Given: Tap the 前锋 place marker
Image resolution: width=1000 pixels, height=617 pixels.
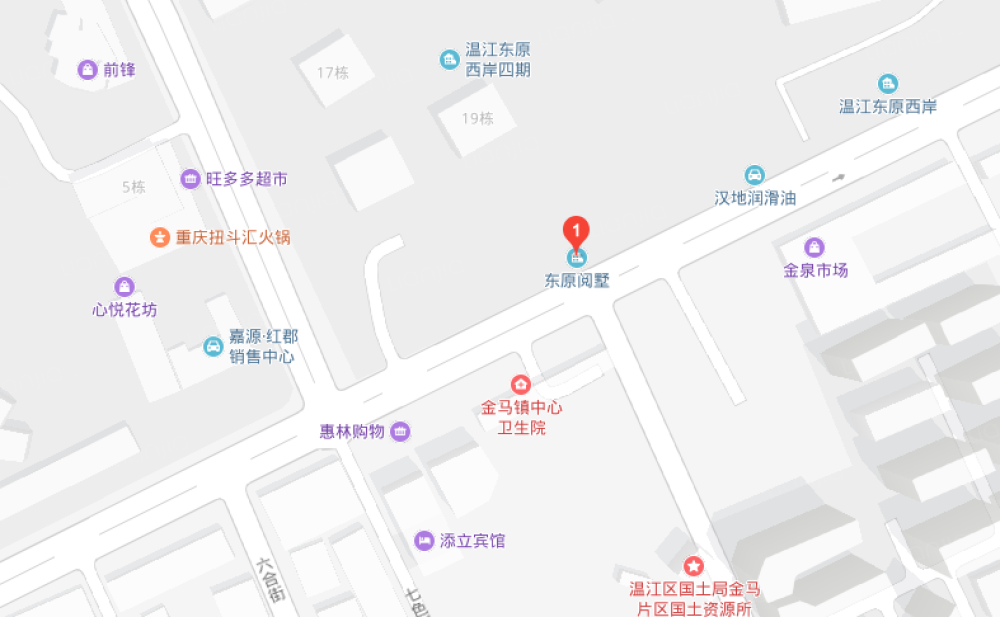Looking at the screenshot, I should (88, 69).
